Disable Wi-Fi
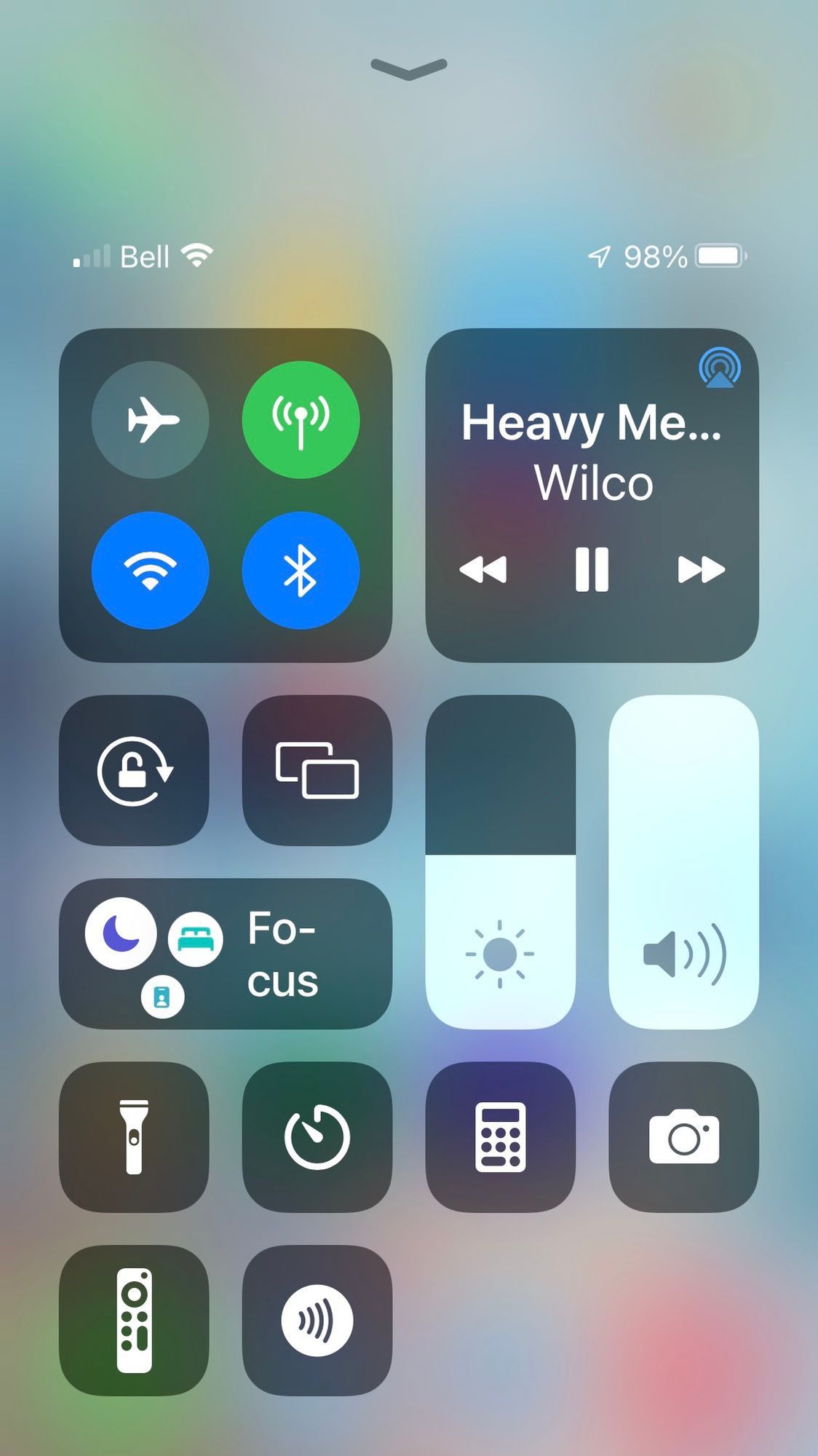 click(x=150, y=570)
